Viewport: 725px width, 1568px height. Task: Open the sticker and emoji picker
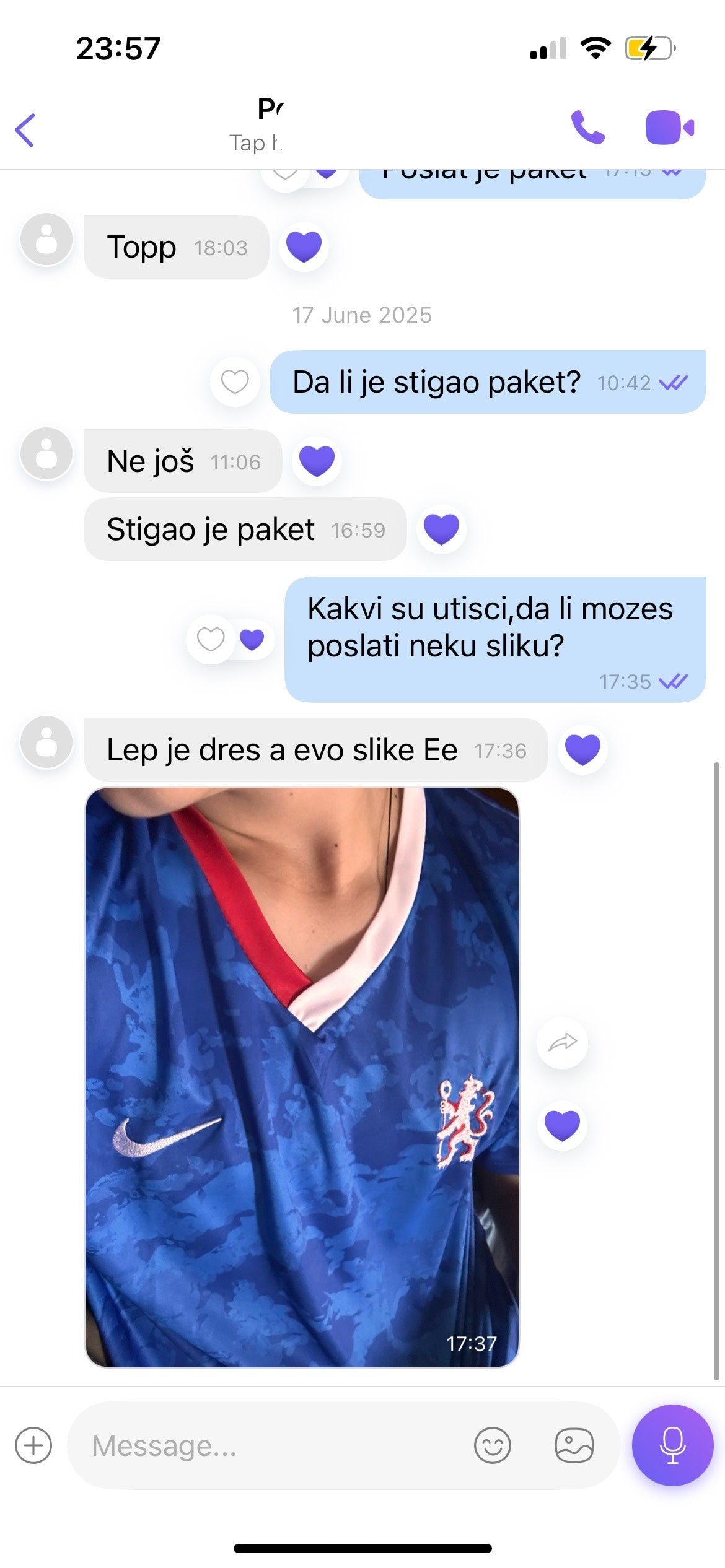[493, 1445]
